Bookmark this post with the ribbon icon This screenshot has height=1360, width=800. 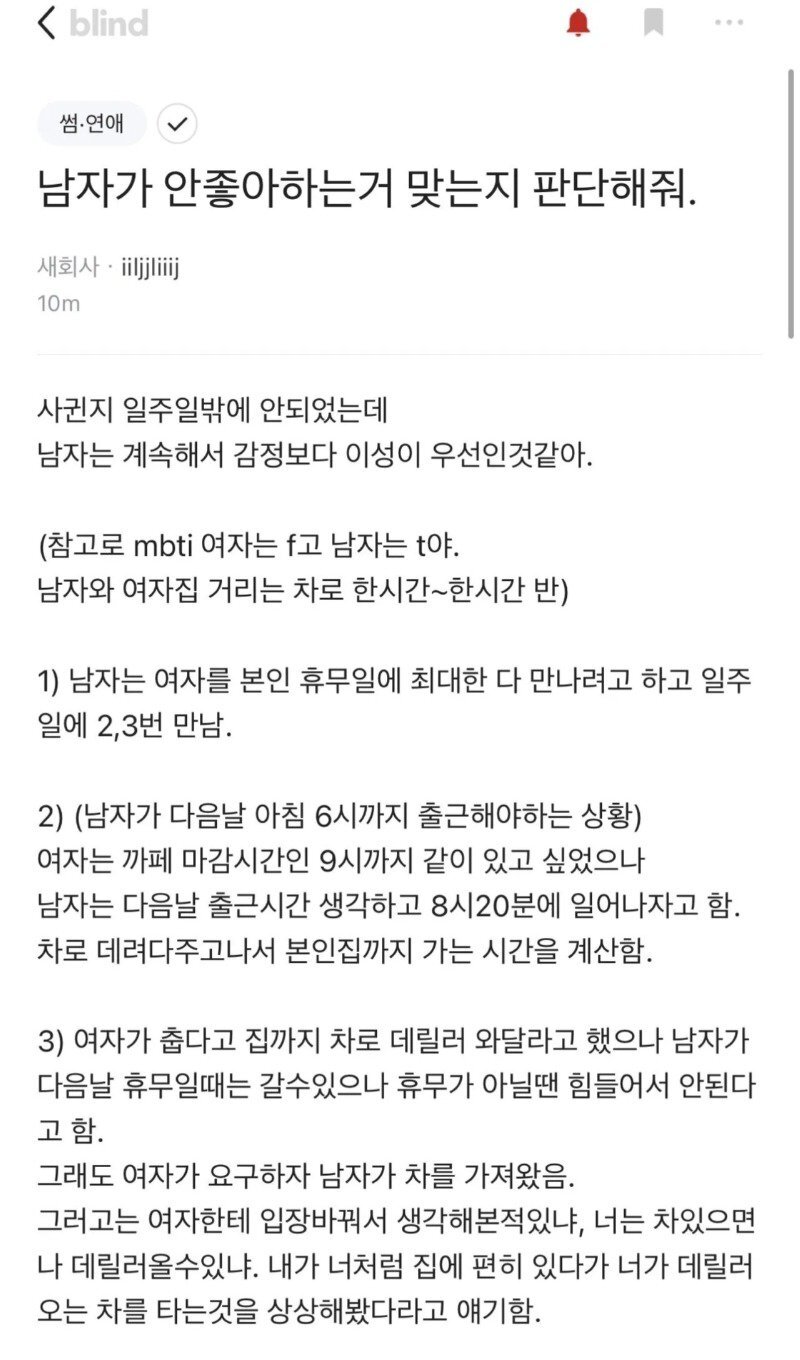click(655, 22)
